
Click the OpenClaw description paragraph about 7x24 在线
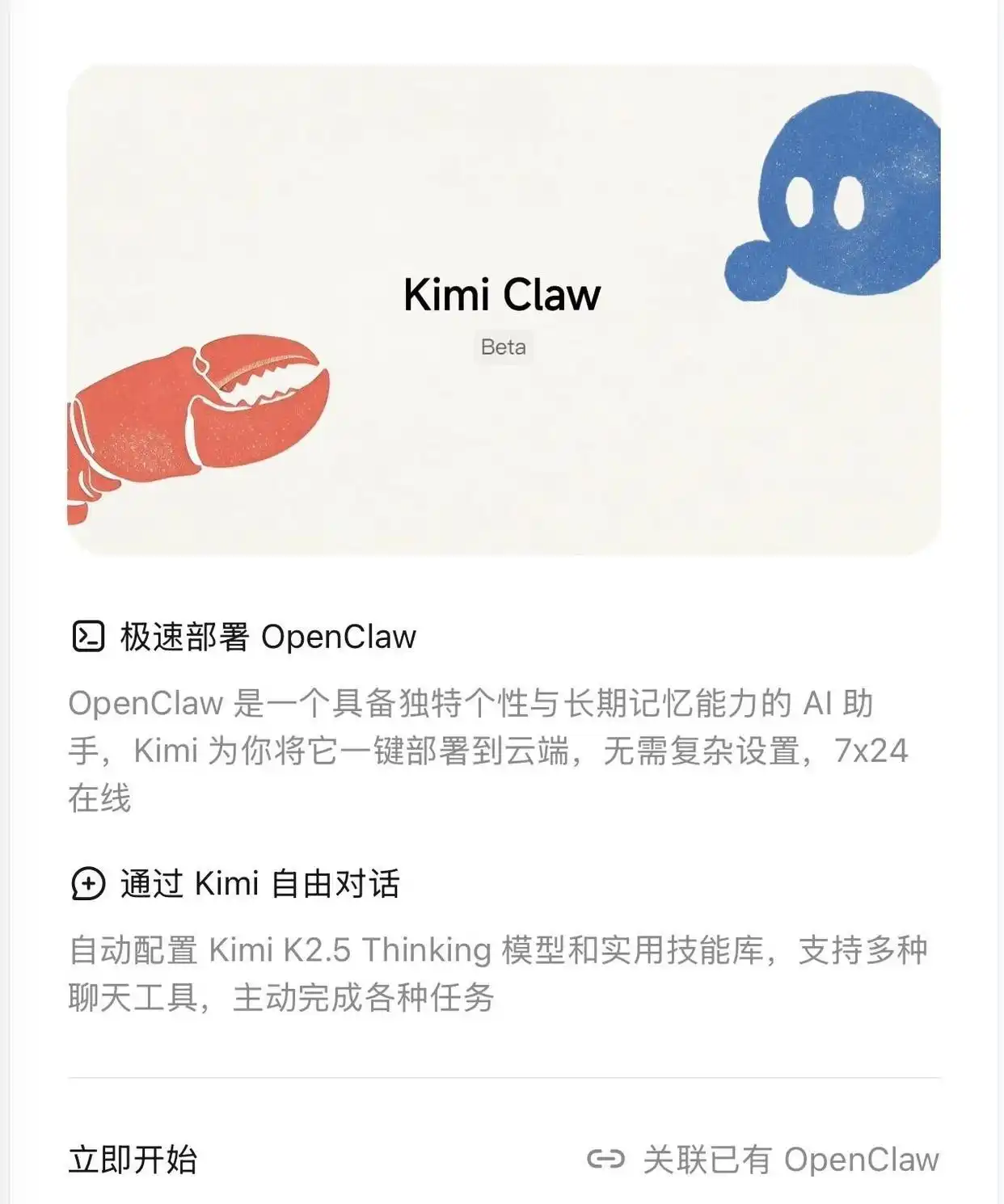point(485,751)
